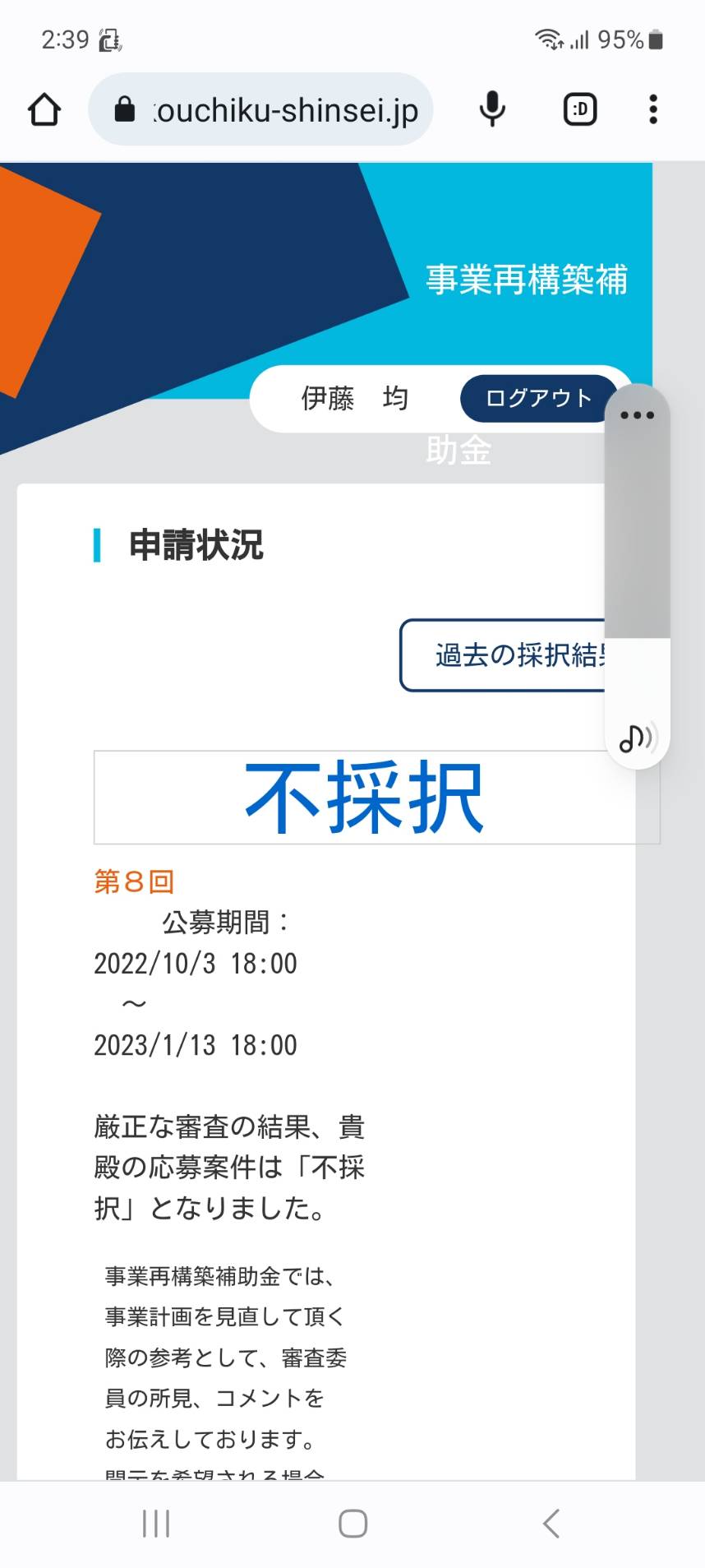Viewport: 705px width, 1568px height.
Task: Tap the address bar showing ouchiku-shinsei.jp
Action: 260,109
